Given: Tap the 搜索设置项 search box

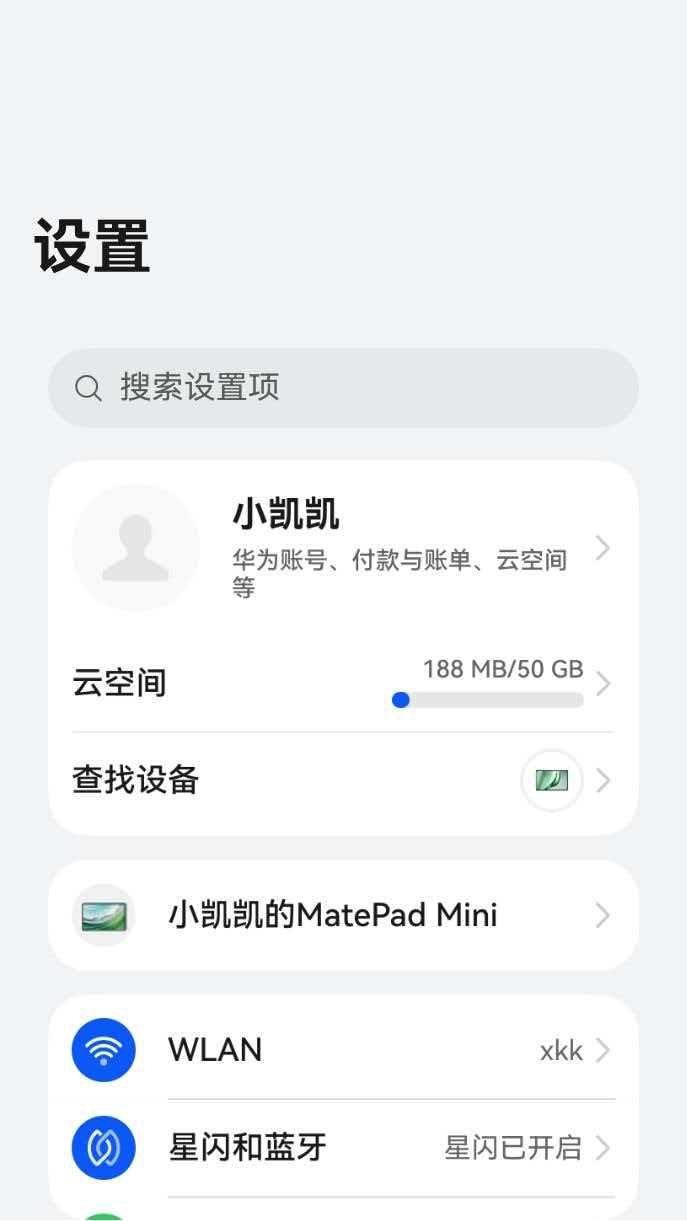Looking at the screenshot, I should point(343,388).
